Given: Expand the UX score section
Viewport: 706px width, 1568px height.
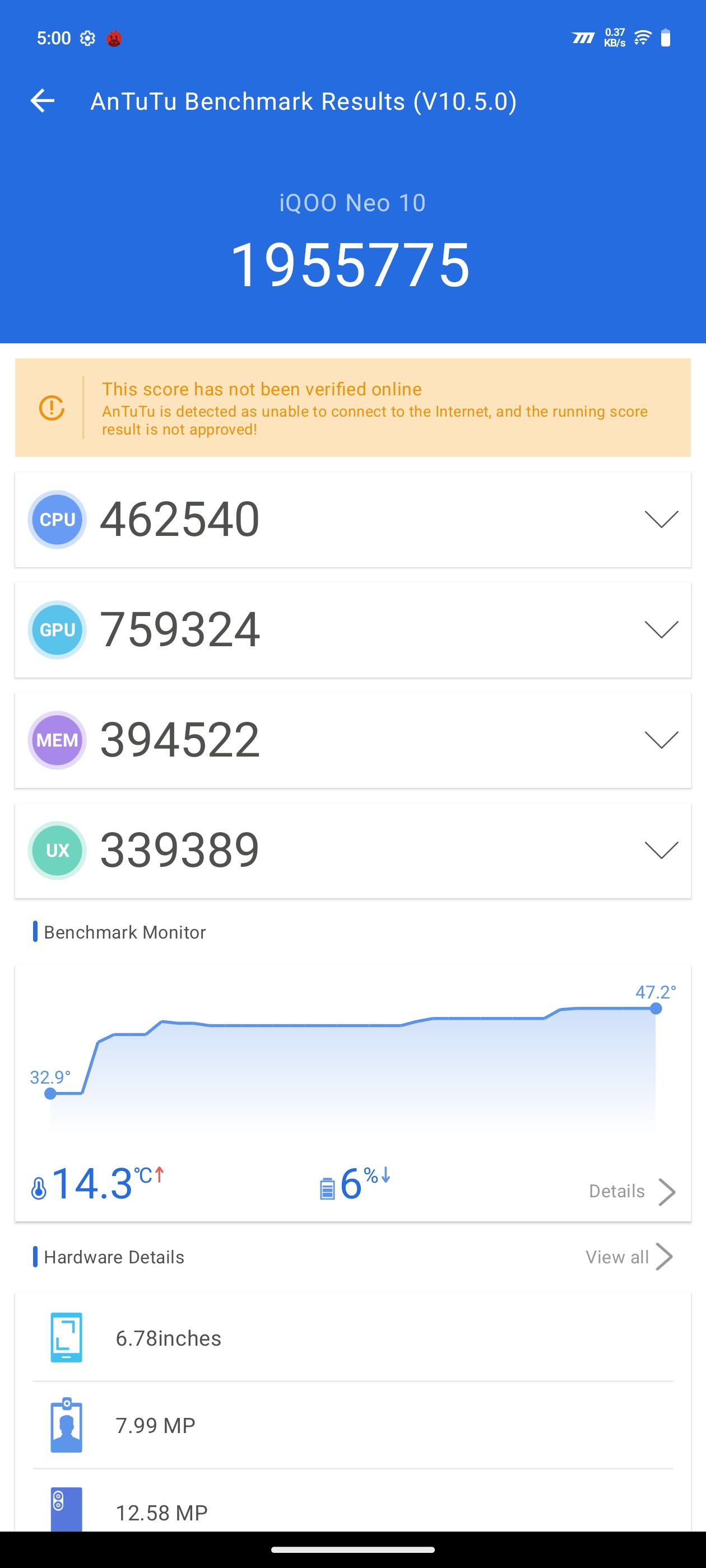Looking at the screenshot, I should click(x=661, y=850).
